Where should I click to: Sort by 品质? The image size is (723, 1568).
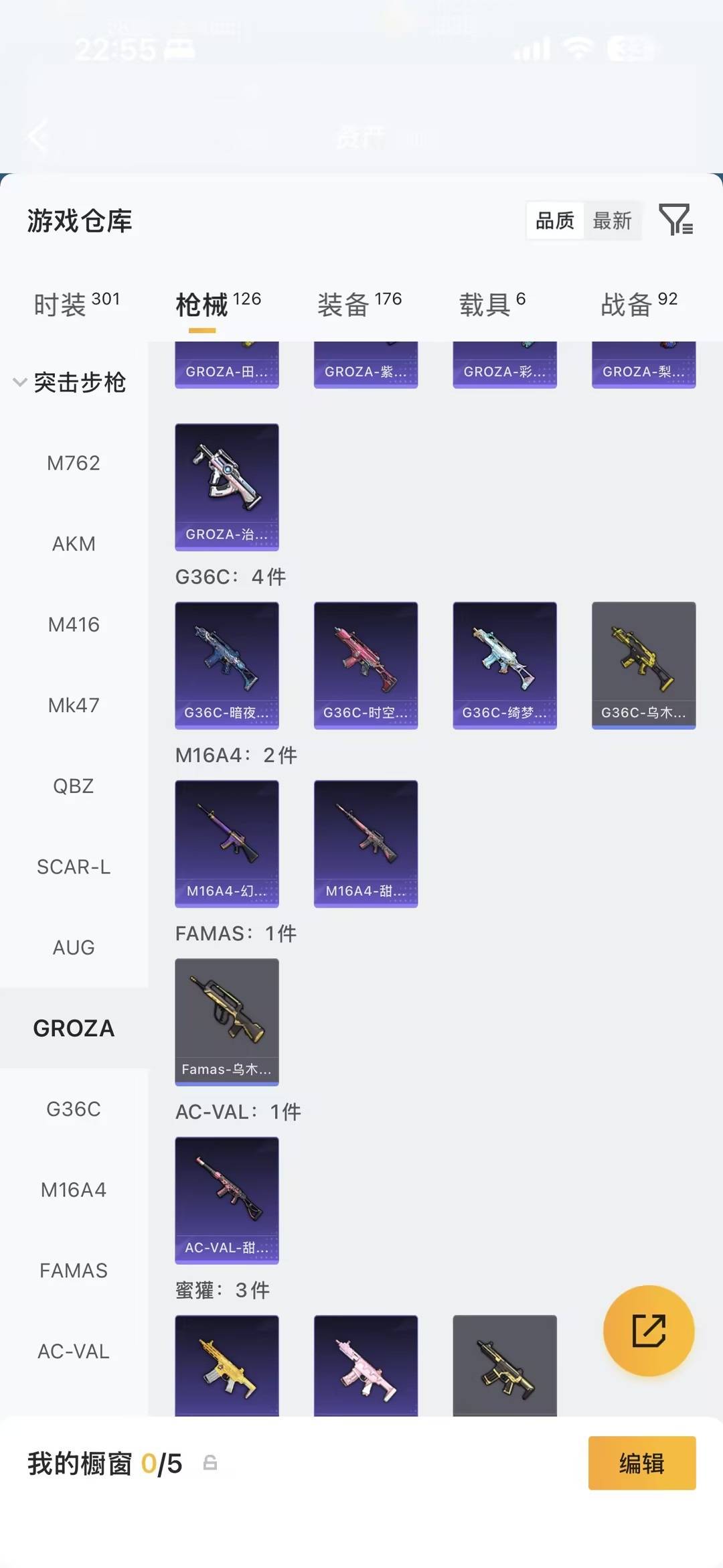tap(555, 220)
